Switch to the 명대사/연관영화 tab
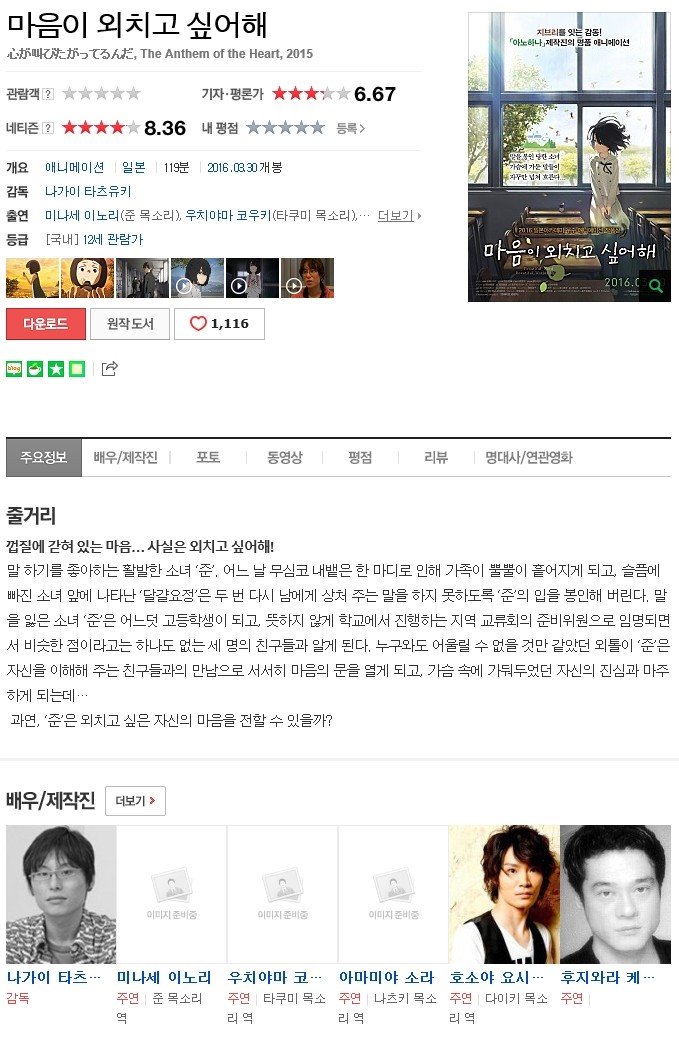Image resolution: width=679 pixels, height=1039 pixels. [x=529, y=457]
